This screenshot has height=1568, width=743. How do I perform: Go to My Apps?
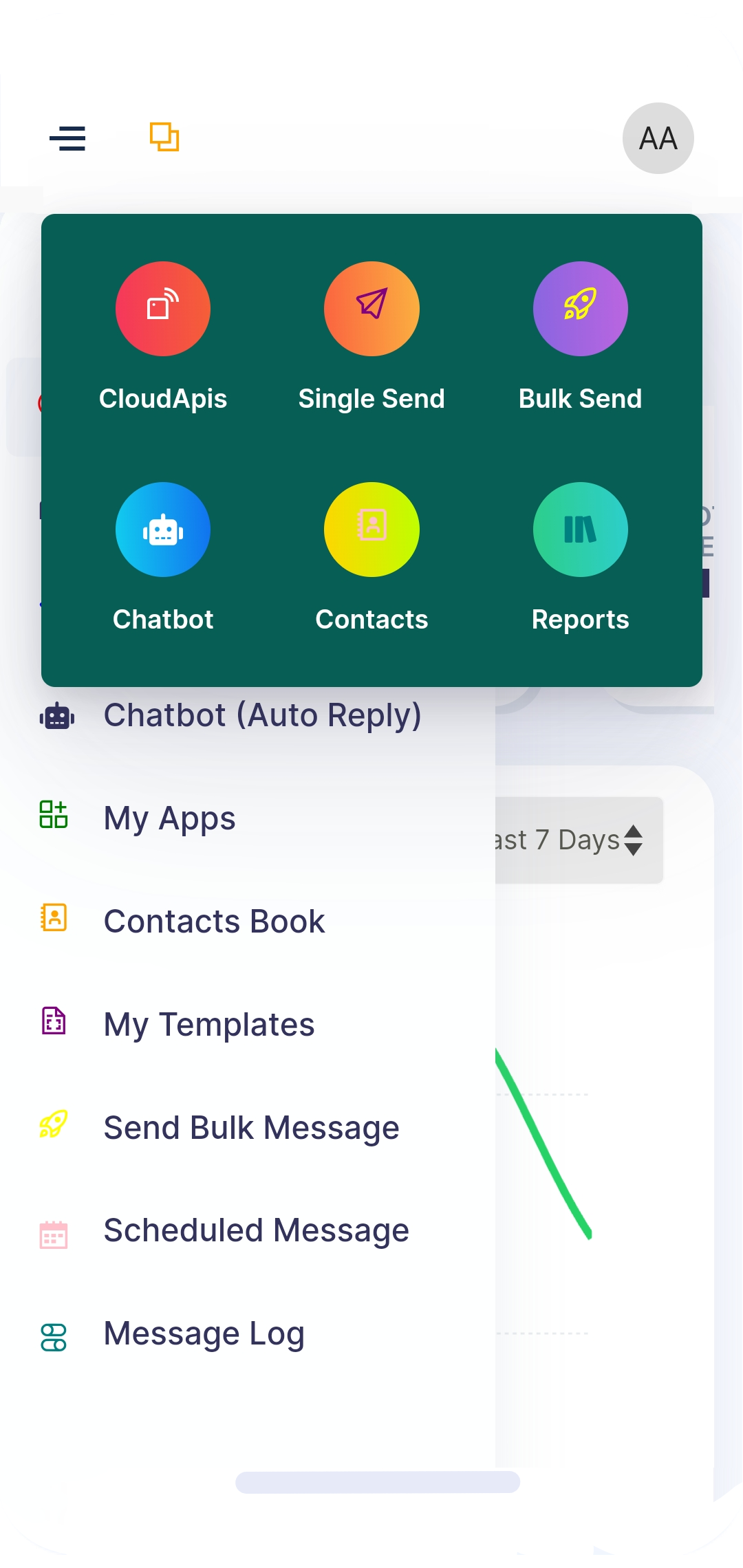tap(169, 818)
